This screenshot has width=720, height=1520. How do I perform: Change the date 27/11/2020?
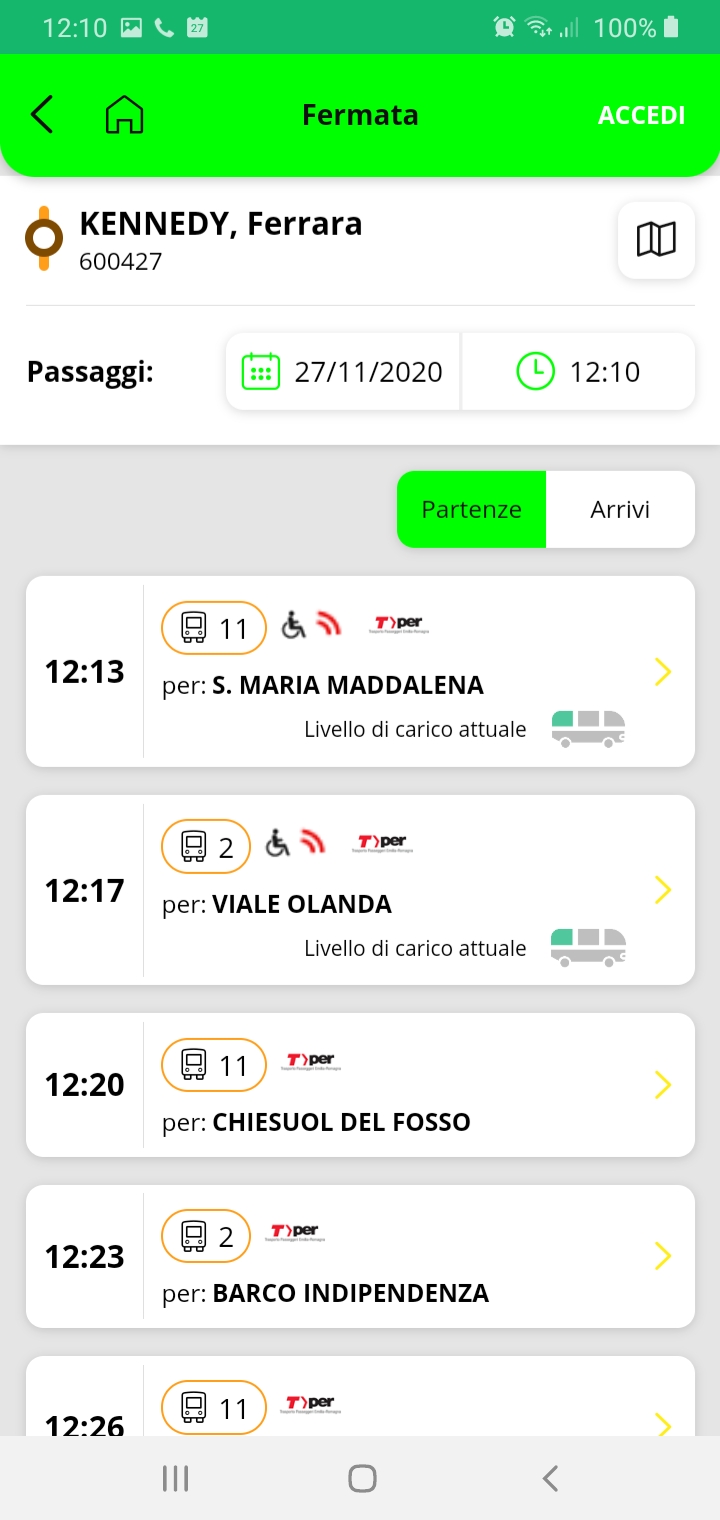(x=343, y=372)
